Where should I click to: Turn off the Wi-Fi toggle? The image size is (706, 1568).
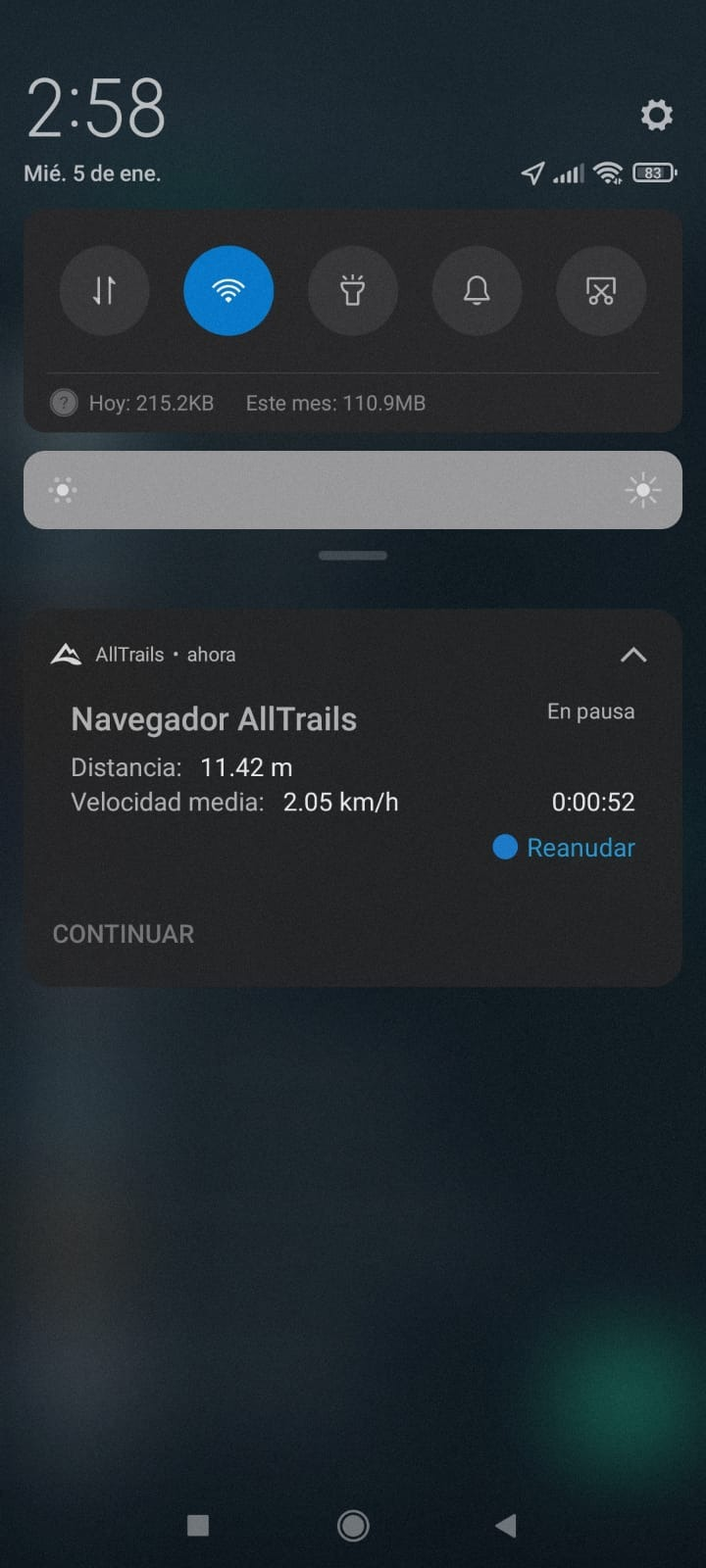point(228,290)
